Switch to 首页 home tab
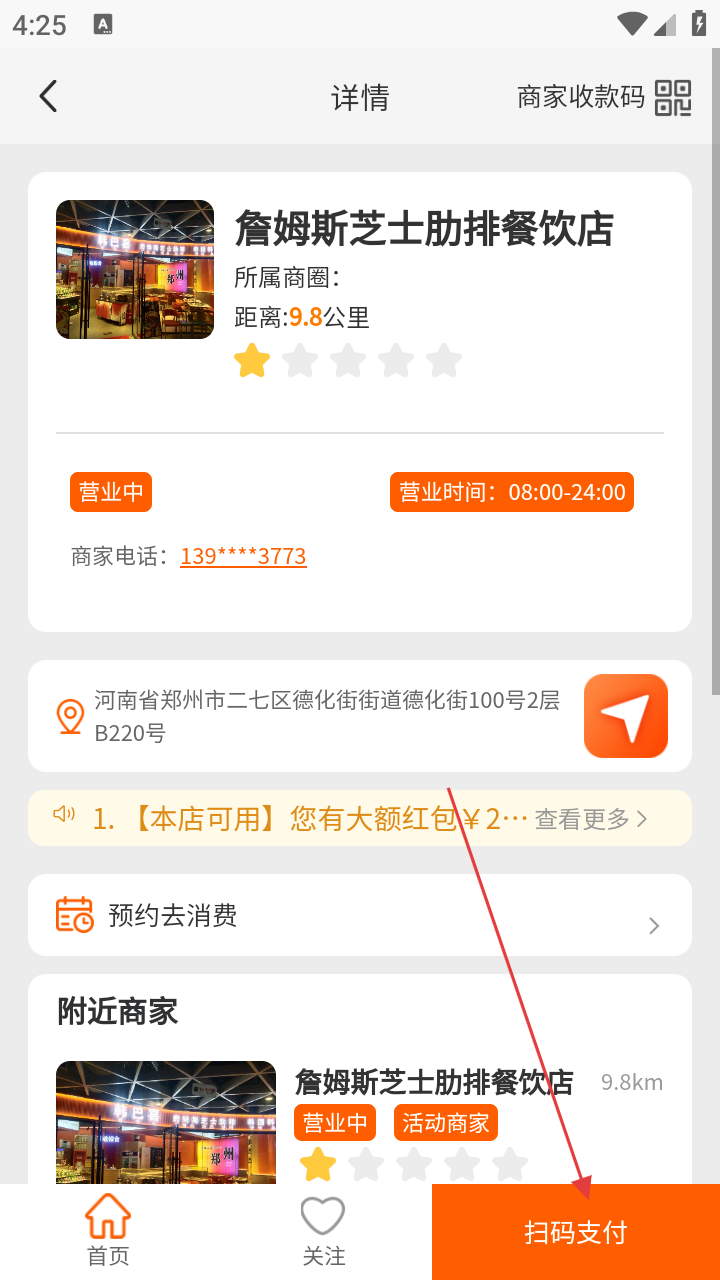Image resolution: width=720 pixels, height=1280 pixels. click(x=108, y=1232)
